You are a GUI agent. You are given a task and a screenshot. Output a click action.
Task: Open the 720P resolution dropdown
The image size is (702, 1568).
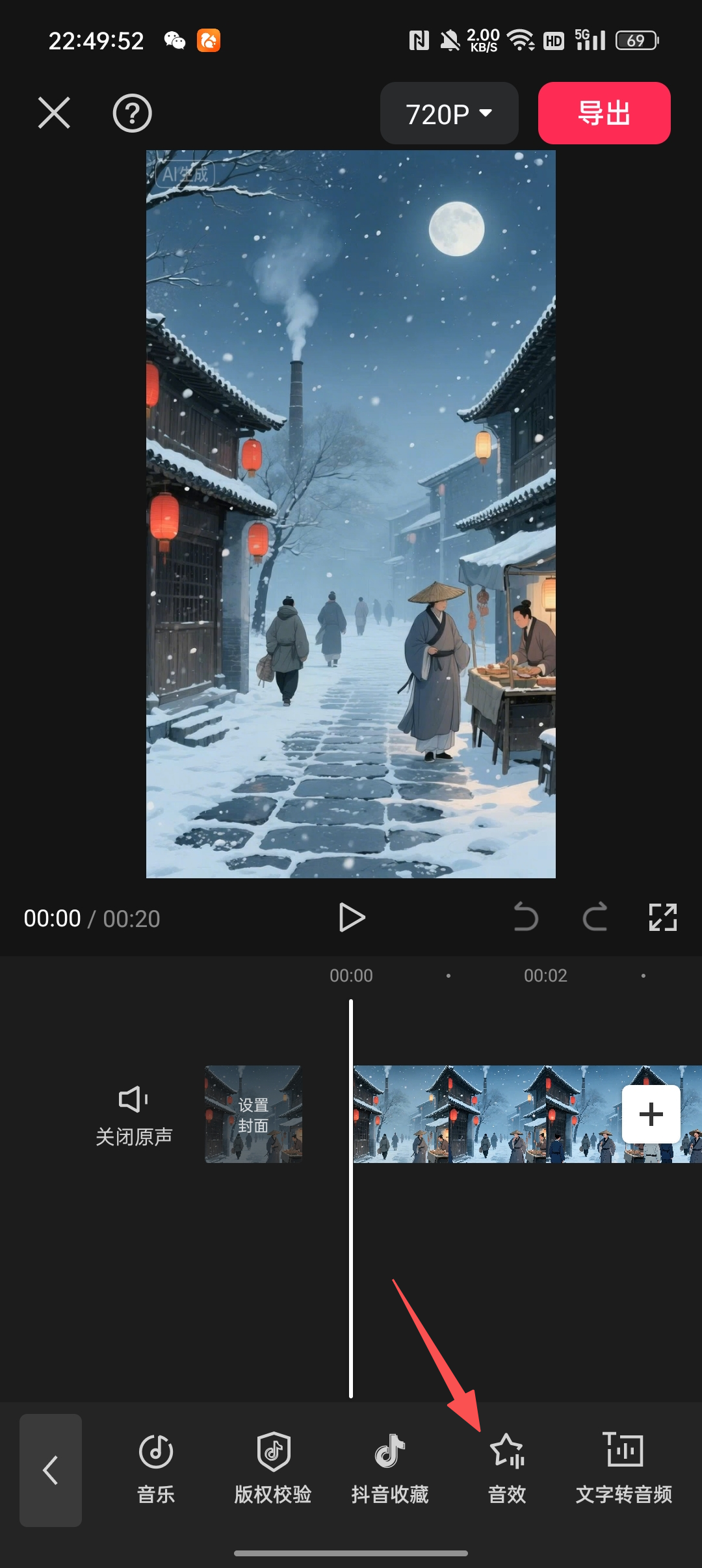(448, 114)
